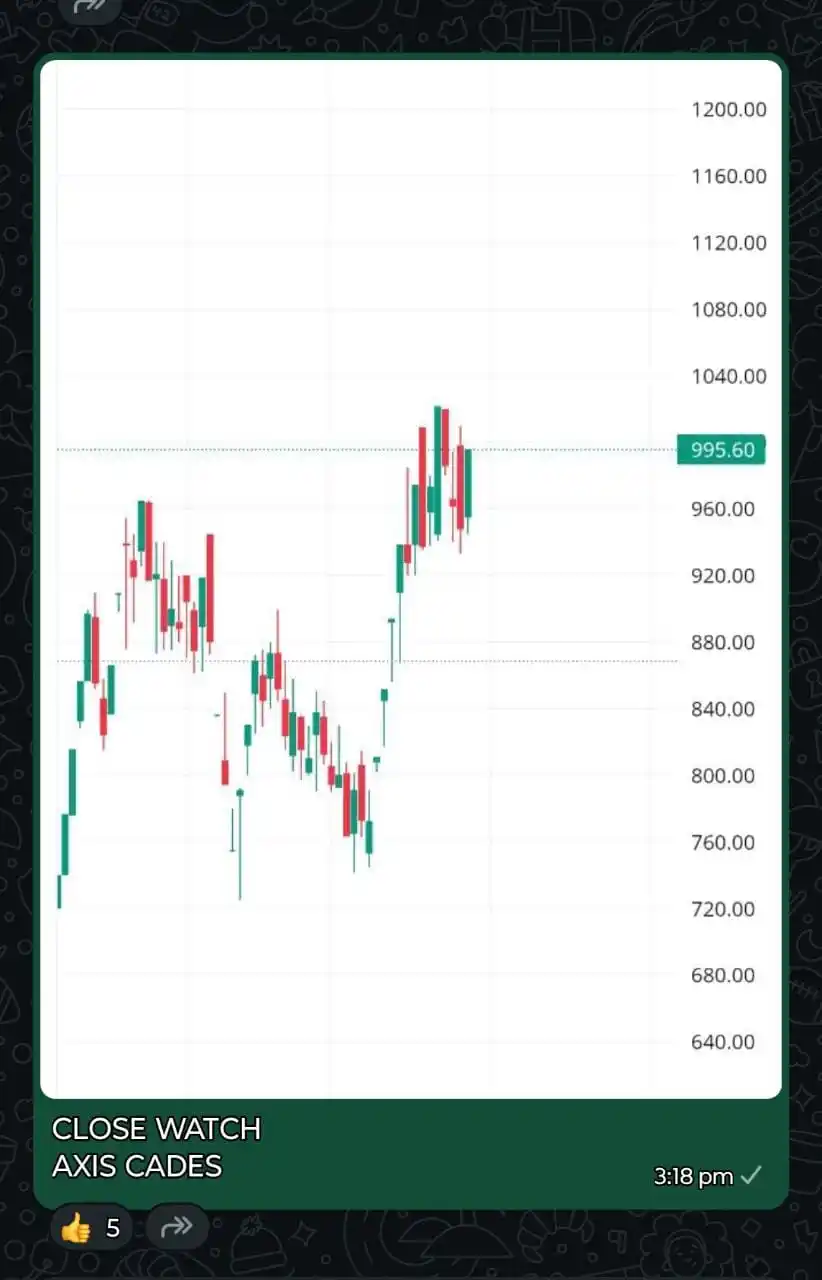822x1280 pixels.
Task: Tap the forward icon above the chart message
Action: point(90,8)
